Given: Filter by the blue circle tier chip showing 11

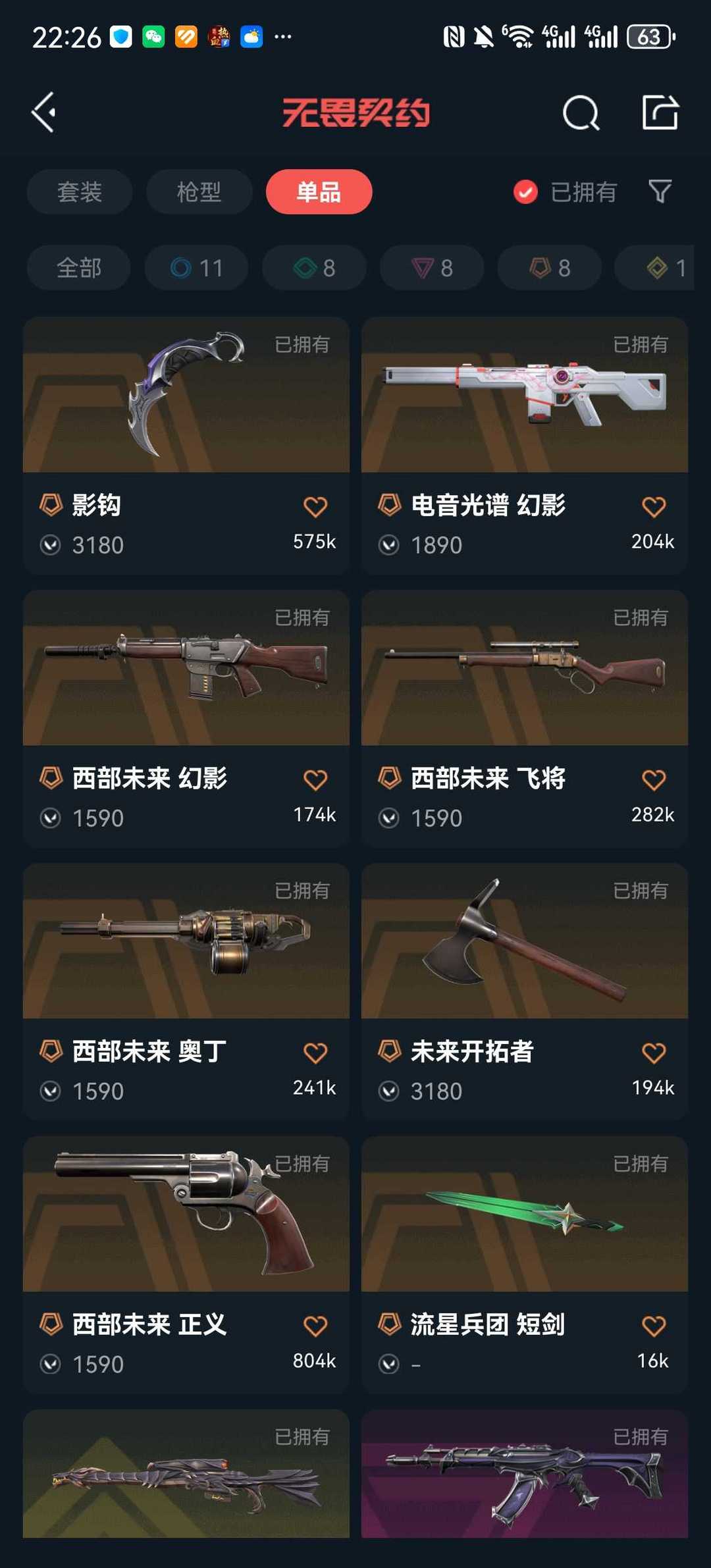Looking at the screenshot, I should tap(196, 268).
